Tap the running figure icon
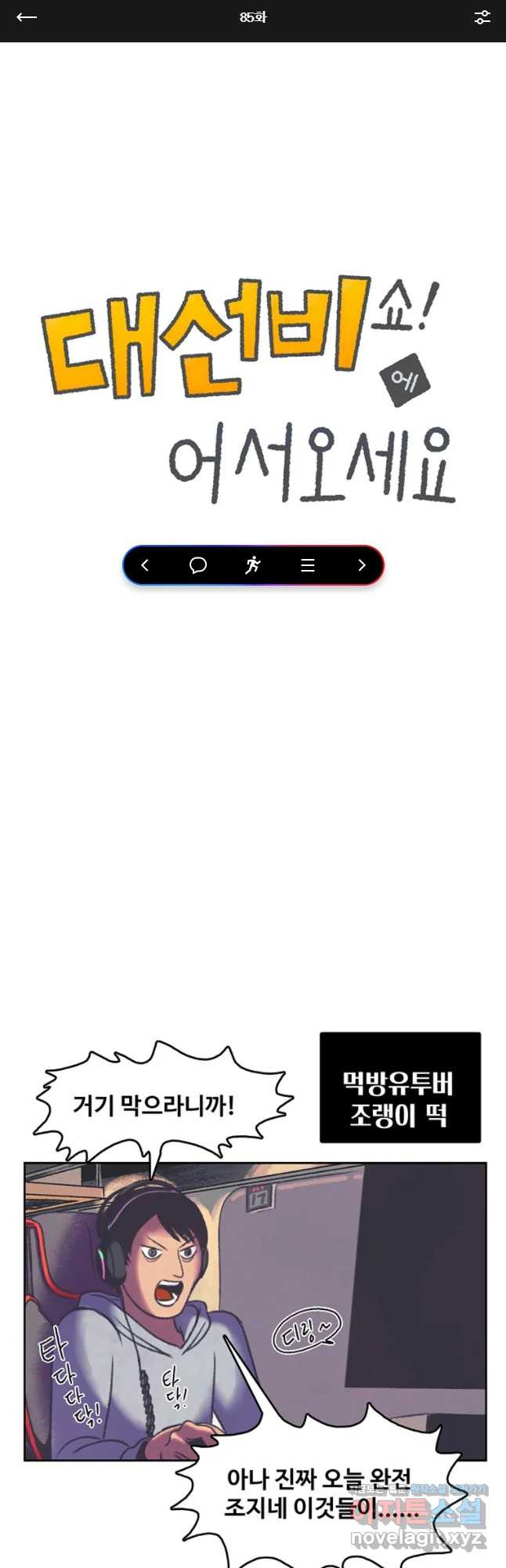Screen dimensions: 506x1568 tap(252, 565)
